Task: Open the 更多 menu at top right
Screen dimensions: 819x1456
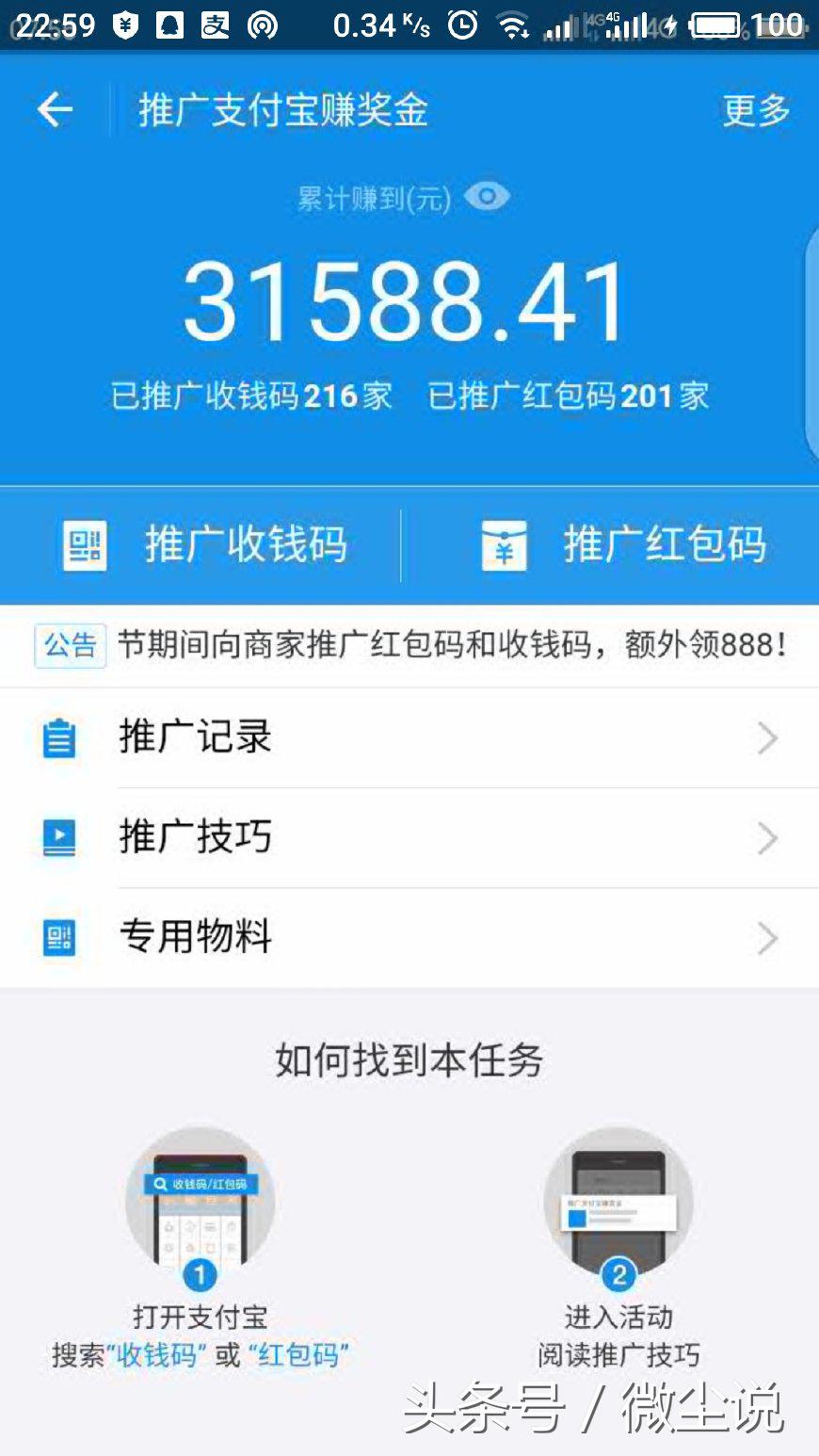Action: pyautogui.click(x=753, y=109)
